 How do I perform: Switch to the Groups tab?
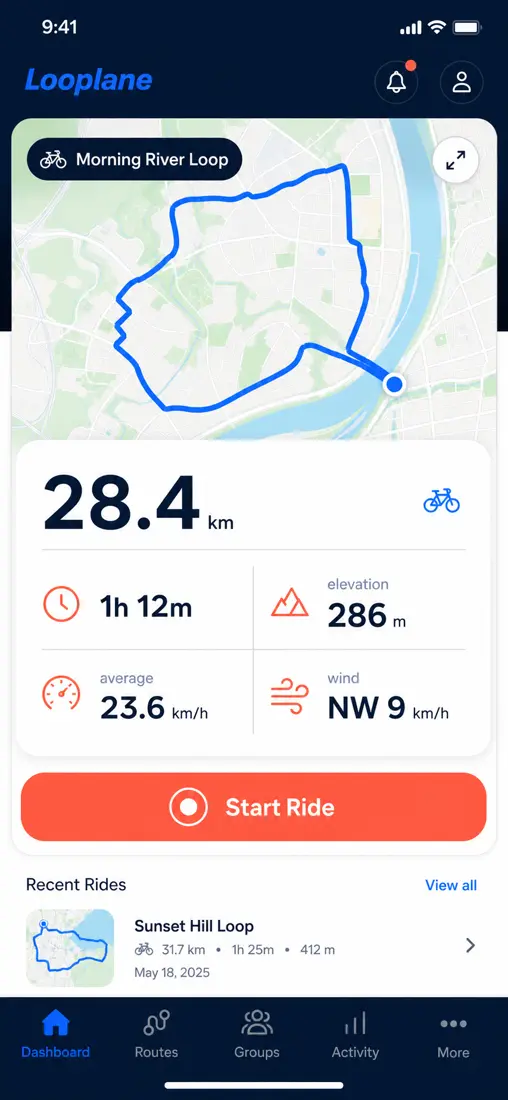click(x=257, y=1034)
